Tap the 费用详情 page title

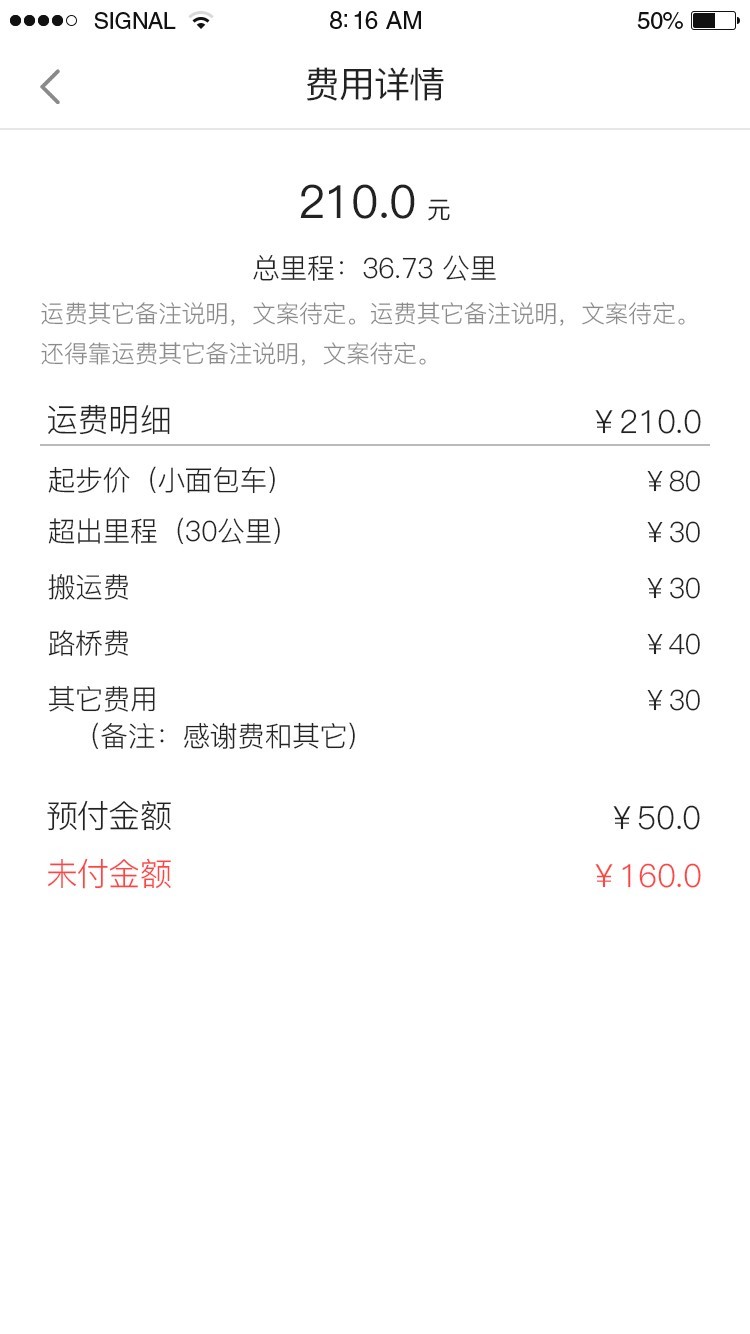tap(375, 86)
